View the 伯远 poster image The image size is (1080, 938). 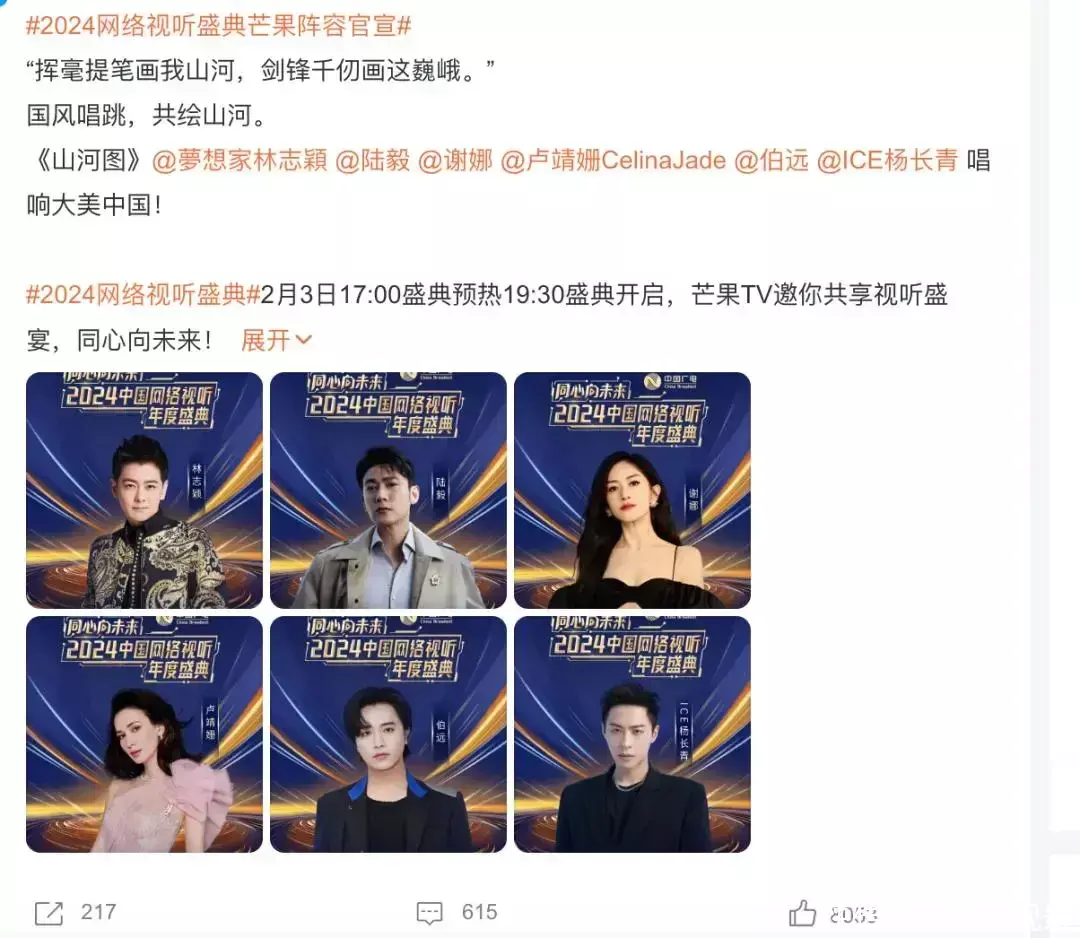(388, 734)
